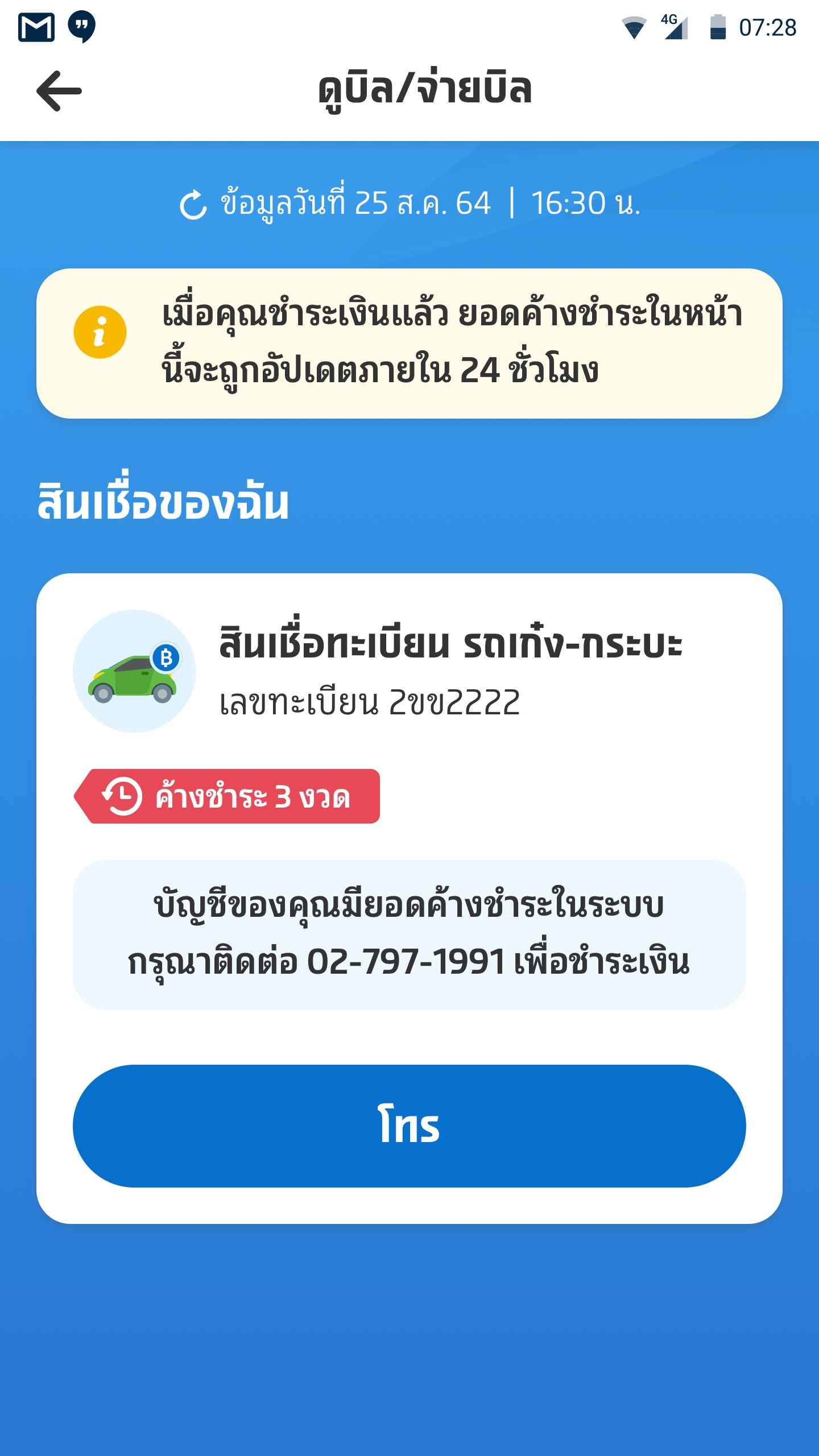The width and height of the screenshot is (819, 1456).
Task: Tap the messaging app icon in status bar
Action: (81, 25)
